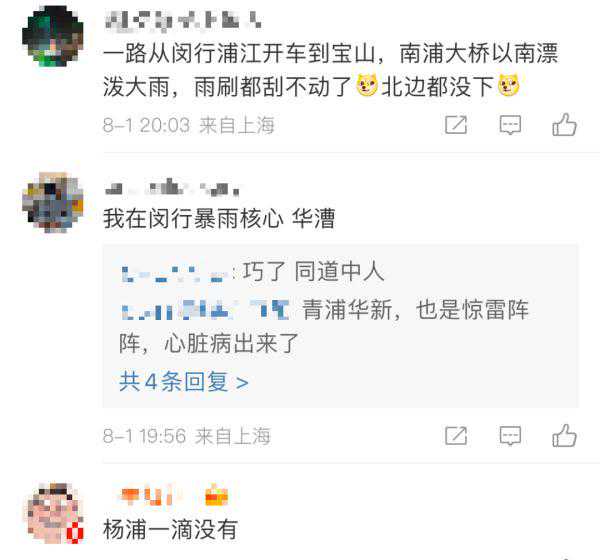The image size is (600, 560).
Task: Open avatar of the 华漕 commenter
Action: (x=52, y=201)
